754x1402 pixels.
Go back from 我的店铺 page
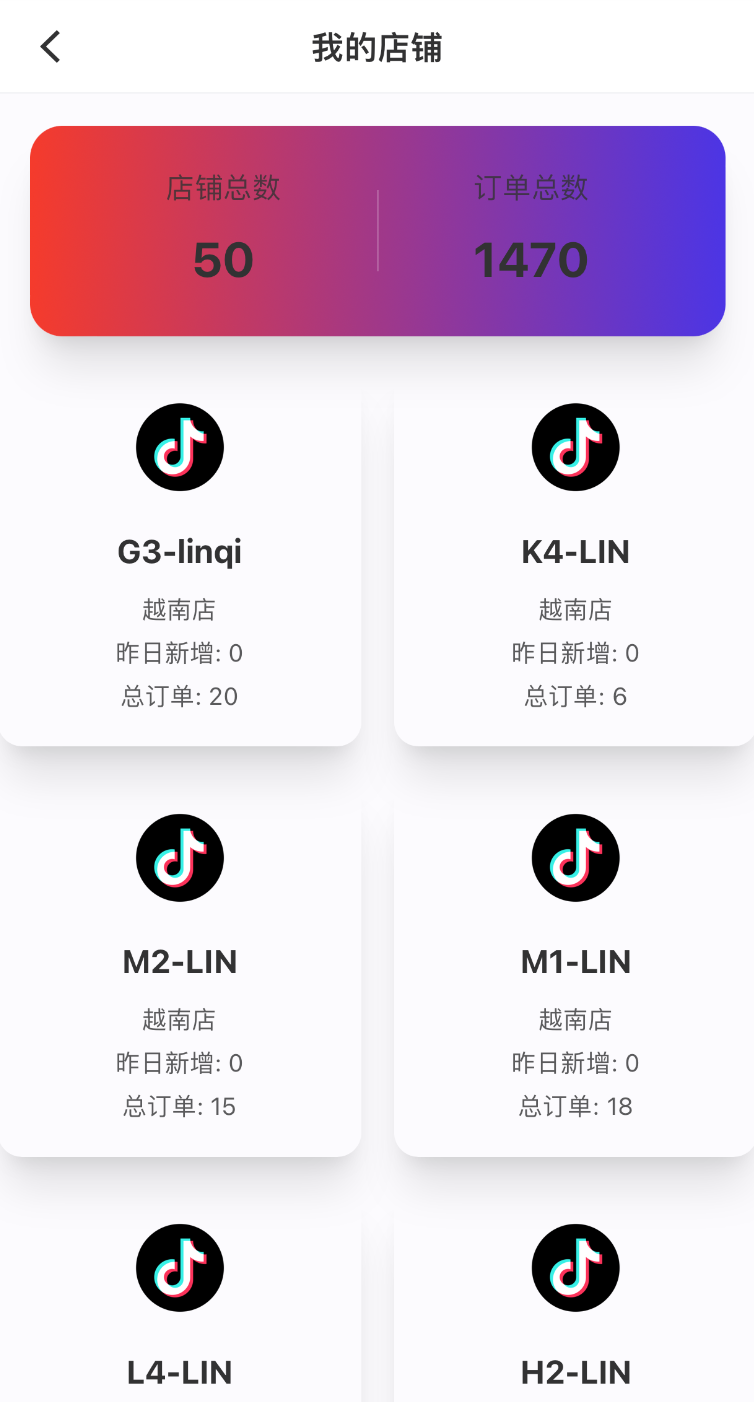[x=50, y=47]
